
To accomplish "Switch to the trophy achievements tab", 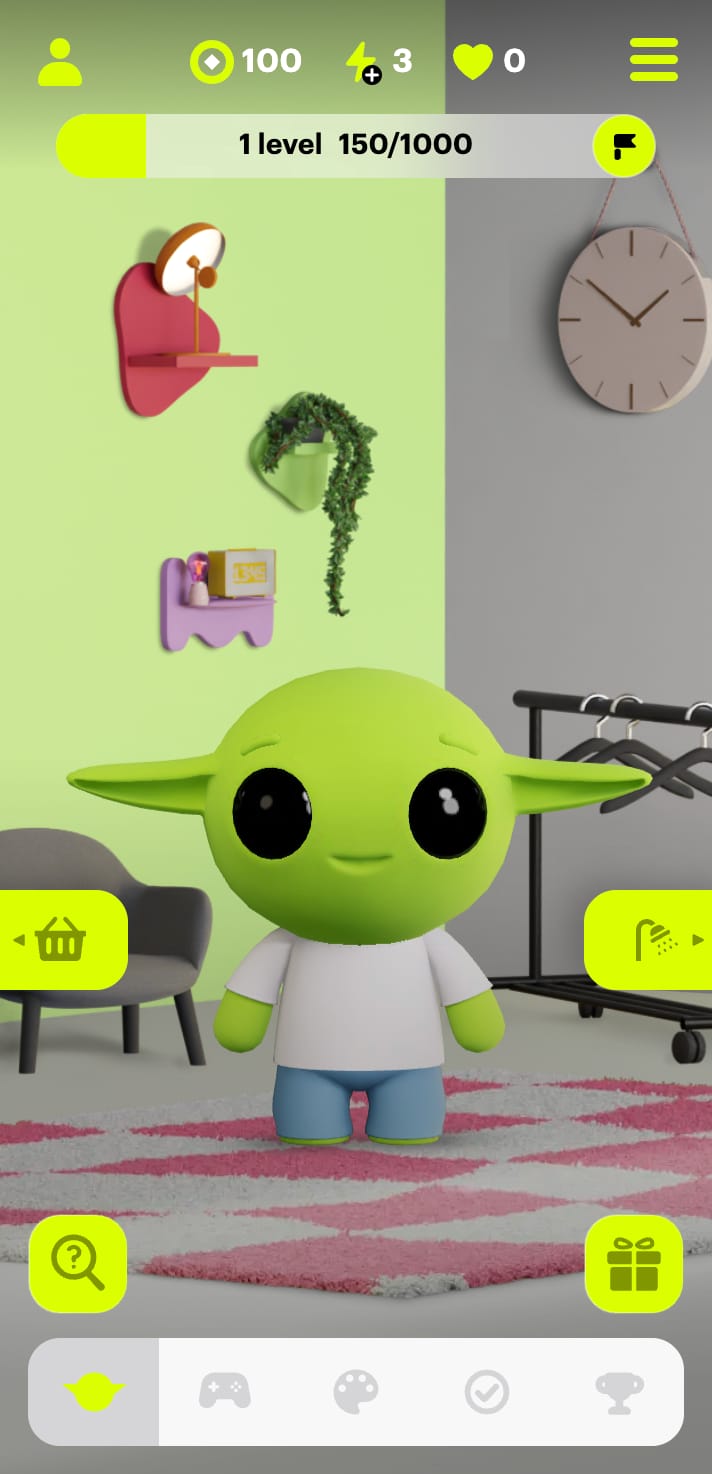I will 619,1391.
